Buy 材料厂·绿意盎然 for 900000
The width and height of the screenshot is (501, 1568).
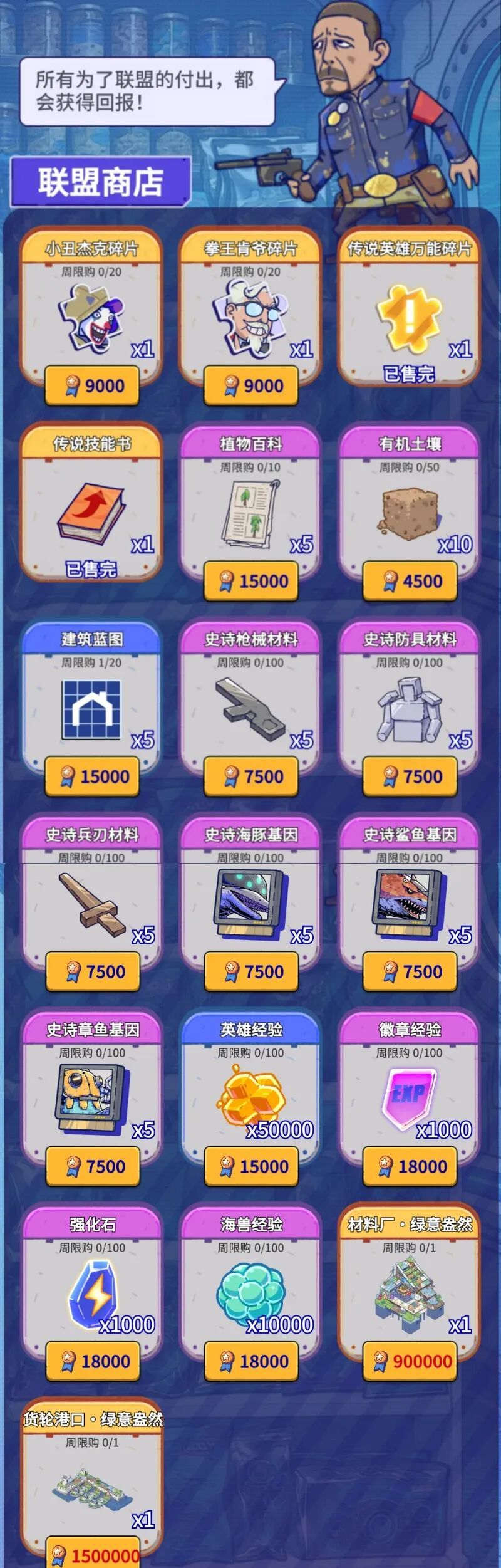click(x=410, y=1361)
